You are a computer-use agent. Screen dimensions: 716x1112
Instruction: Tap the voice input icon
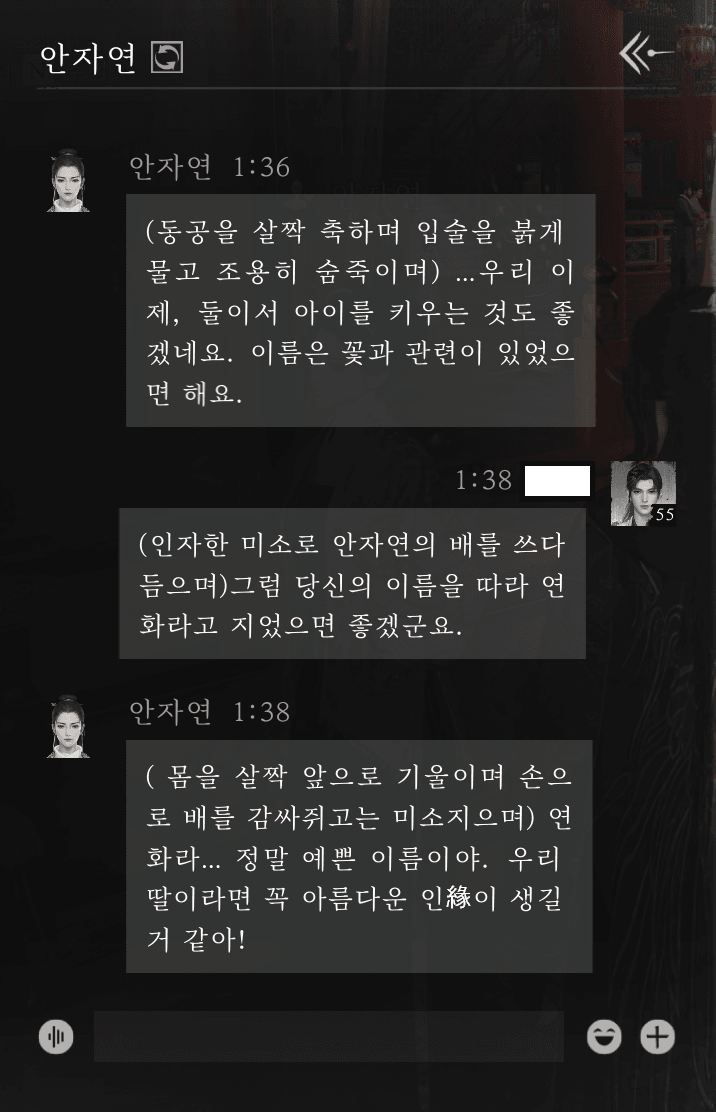pyautogui.click(x=56, y=1037)
